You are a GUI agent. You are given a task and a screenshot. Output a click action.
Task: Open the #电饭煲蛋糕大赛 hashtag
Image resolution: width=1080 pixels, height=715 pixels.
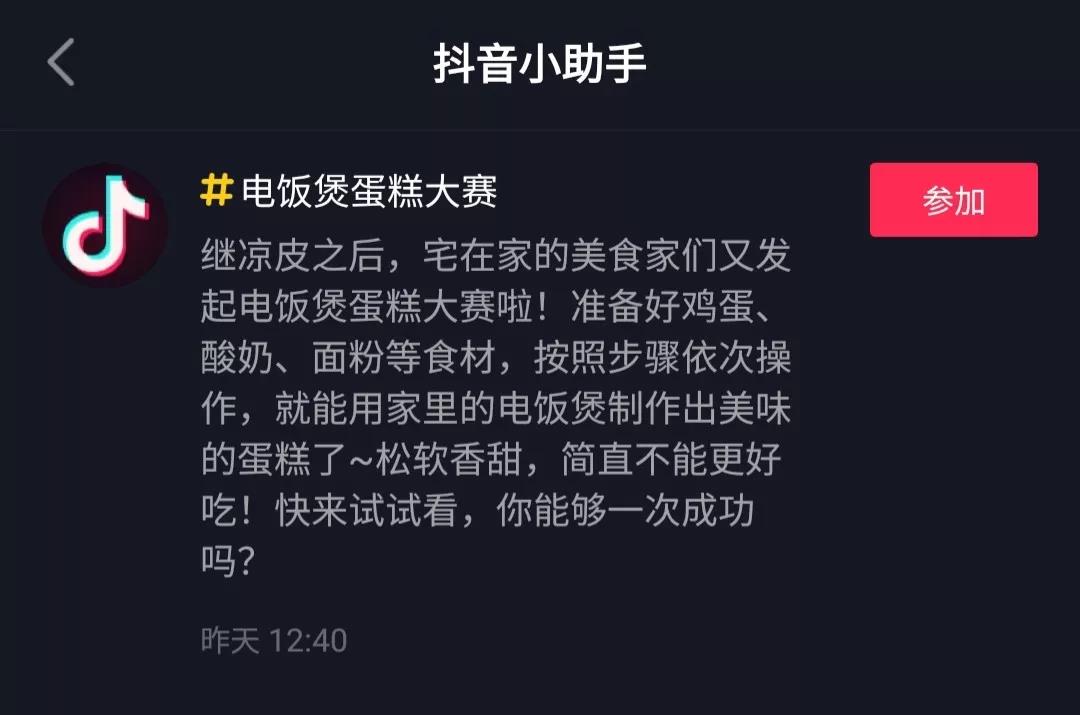coord(350,189)
